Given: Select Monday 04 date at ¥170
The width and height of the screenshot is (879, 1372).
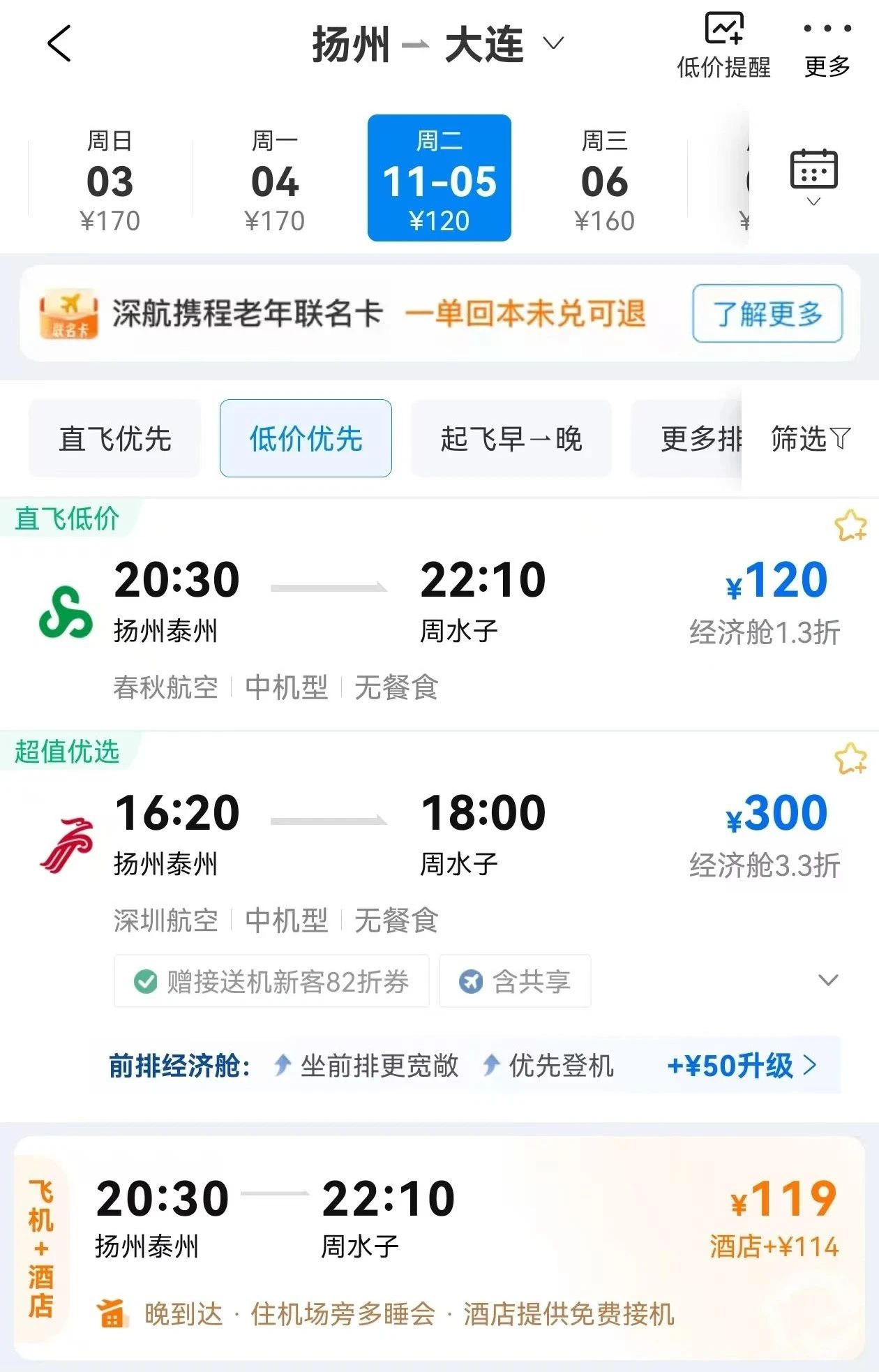Looking at the screenshot, I should pyautogui.click(x=275, y=179).
